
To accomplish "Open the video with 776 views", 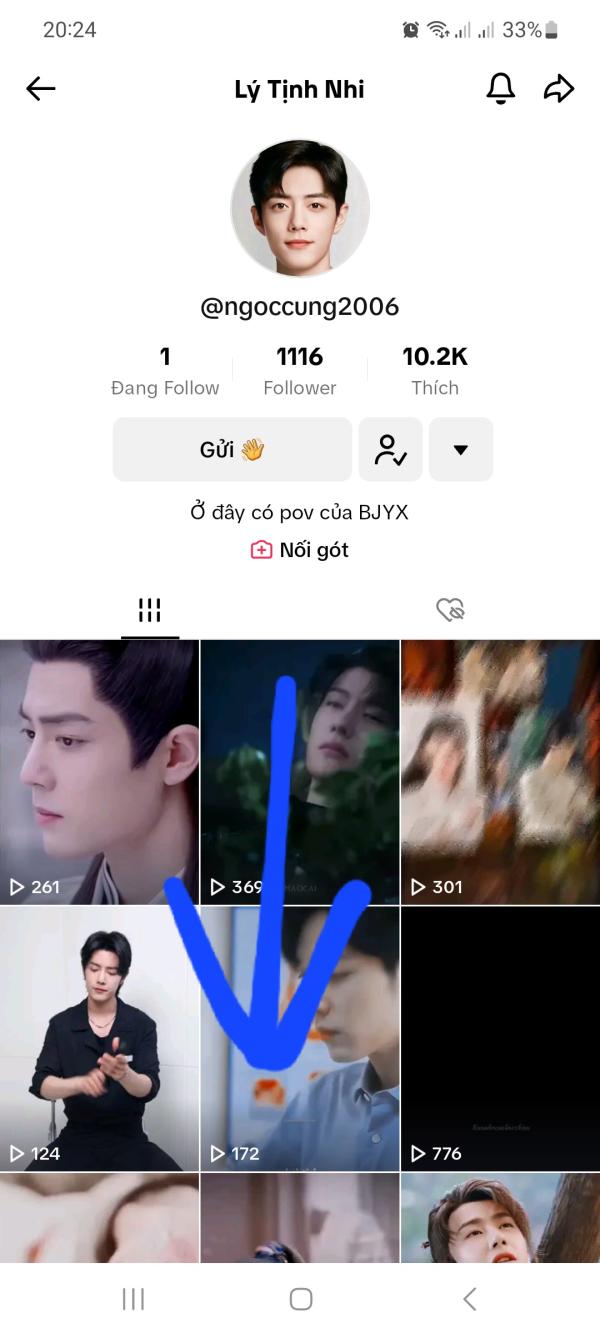I will point(500,1038).
